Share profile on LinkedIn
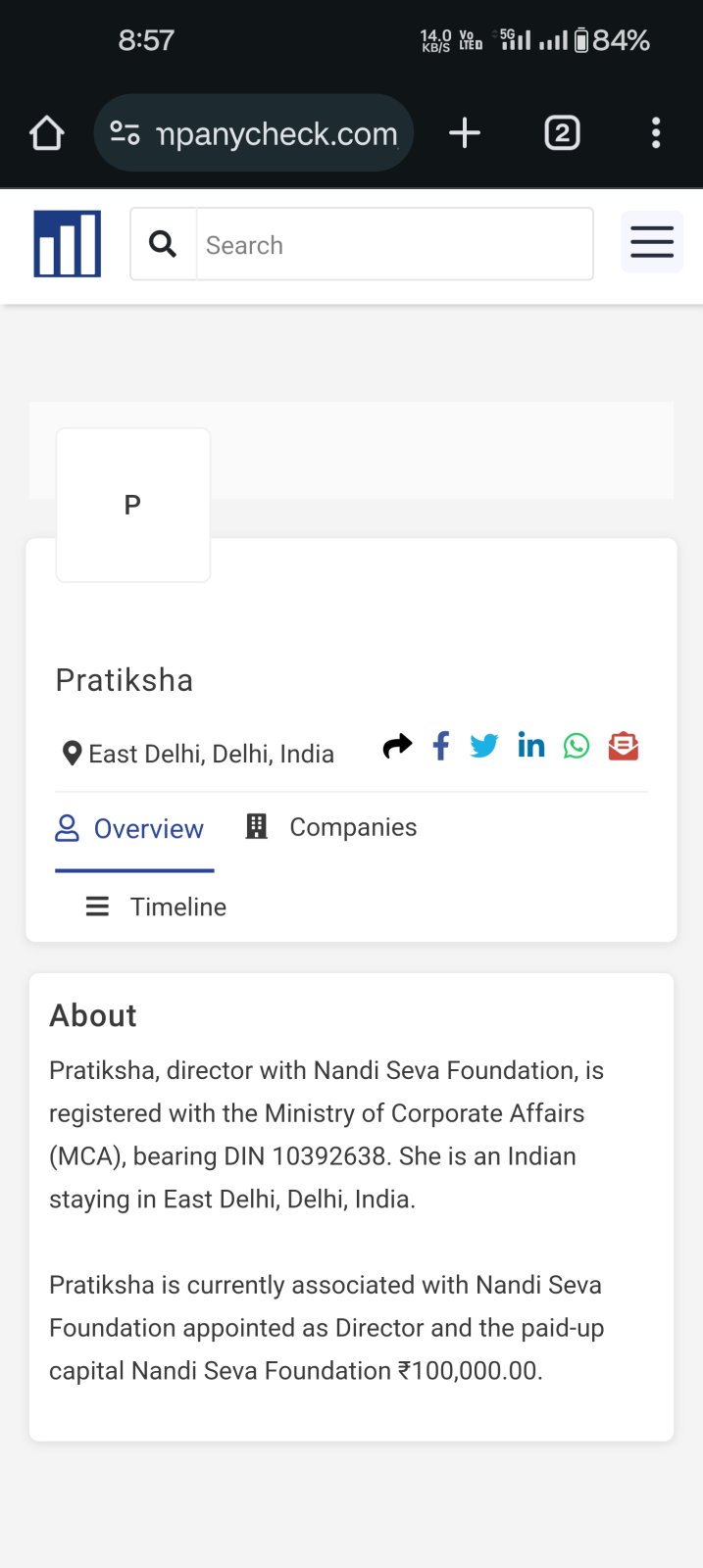Screen dimensions: 703x1568 tap(530, 746)
